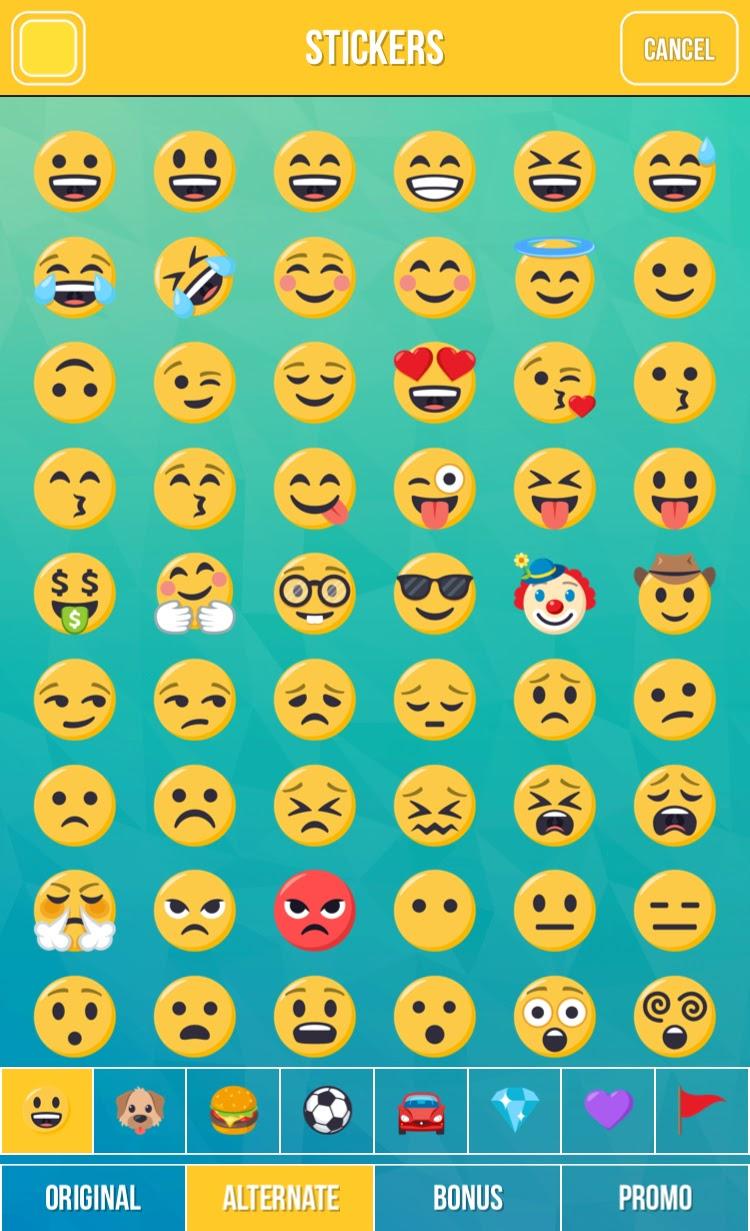Open the red flag category
This screenshot has height=1231, width=750.
702,1110
